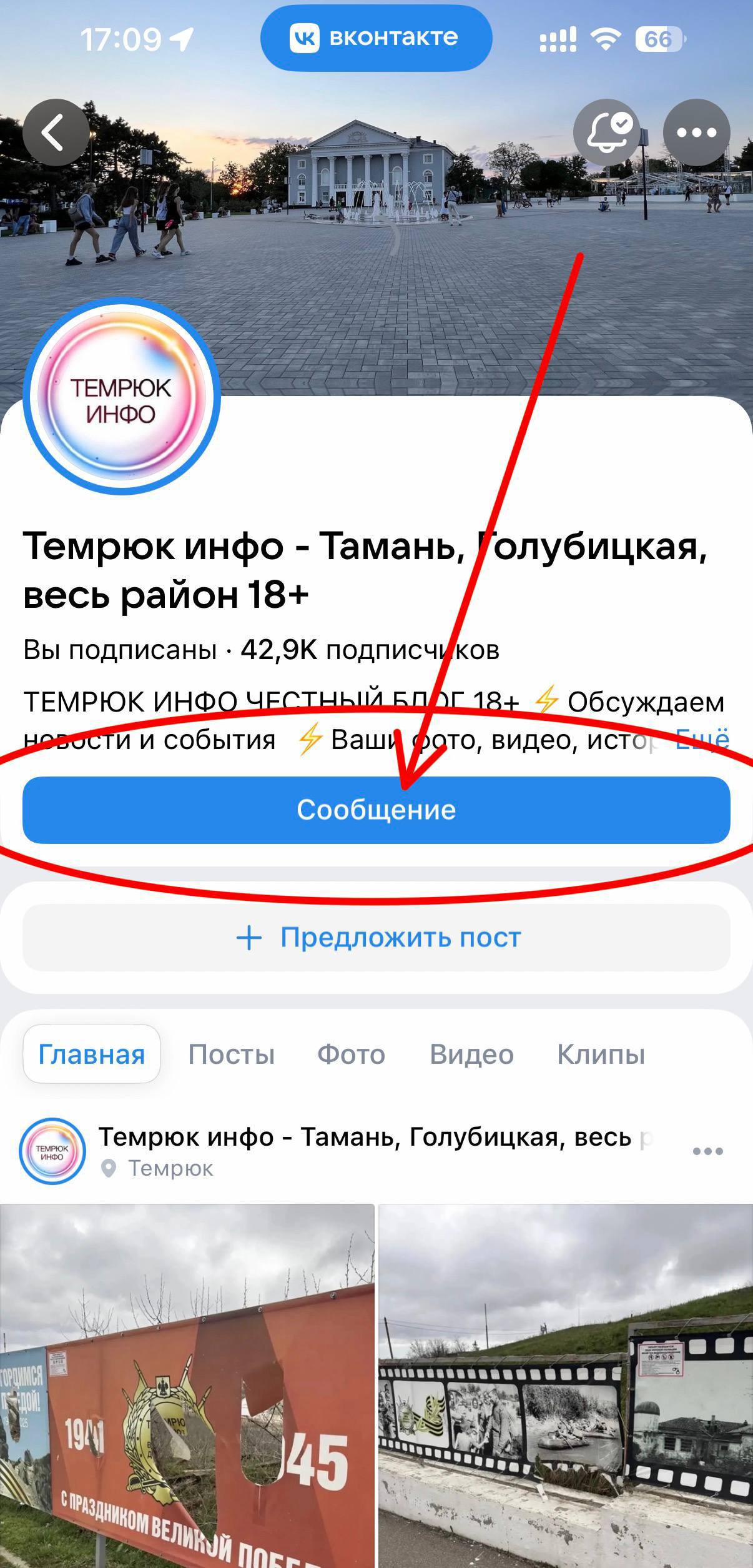753x1568 pixels.
Task: Select the Главная tab
Action: [x=92, y=1055]
